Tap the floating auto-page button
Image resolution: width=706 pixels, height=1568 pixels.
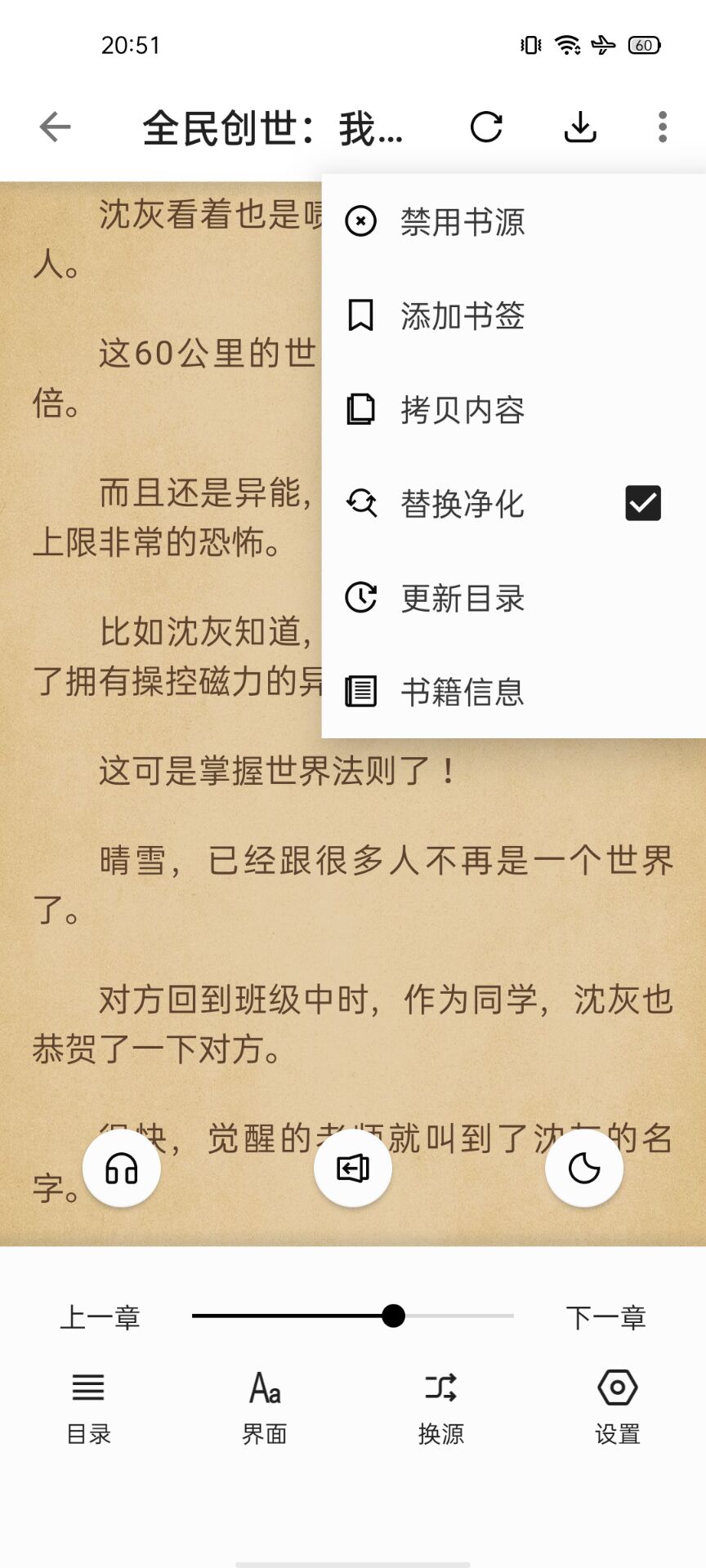point(353,1169)
